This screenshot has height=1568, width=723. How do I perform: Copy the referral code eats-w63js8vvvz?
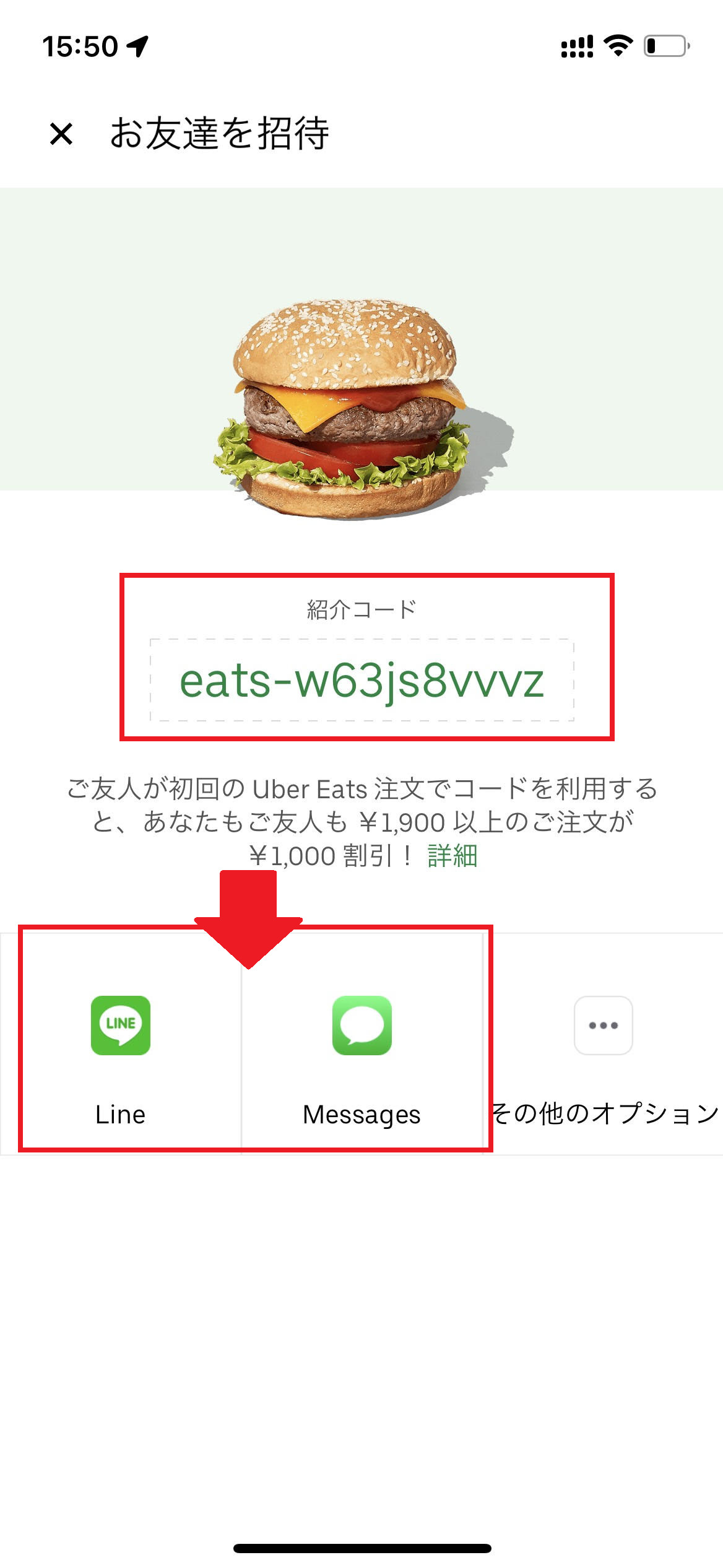tap(362, 681)
